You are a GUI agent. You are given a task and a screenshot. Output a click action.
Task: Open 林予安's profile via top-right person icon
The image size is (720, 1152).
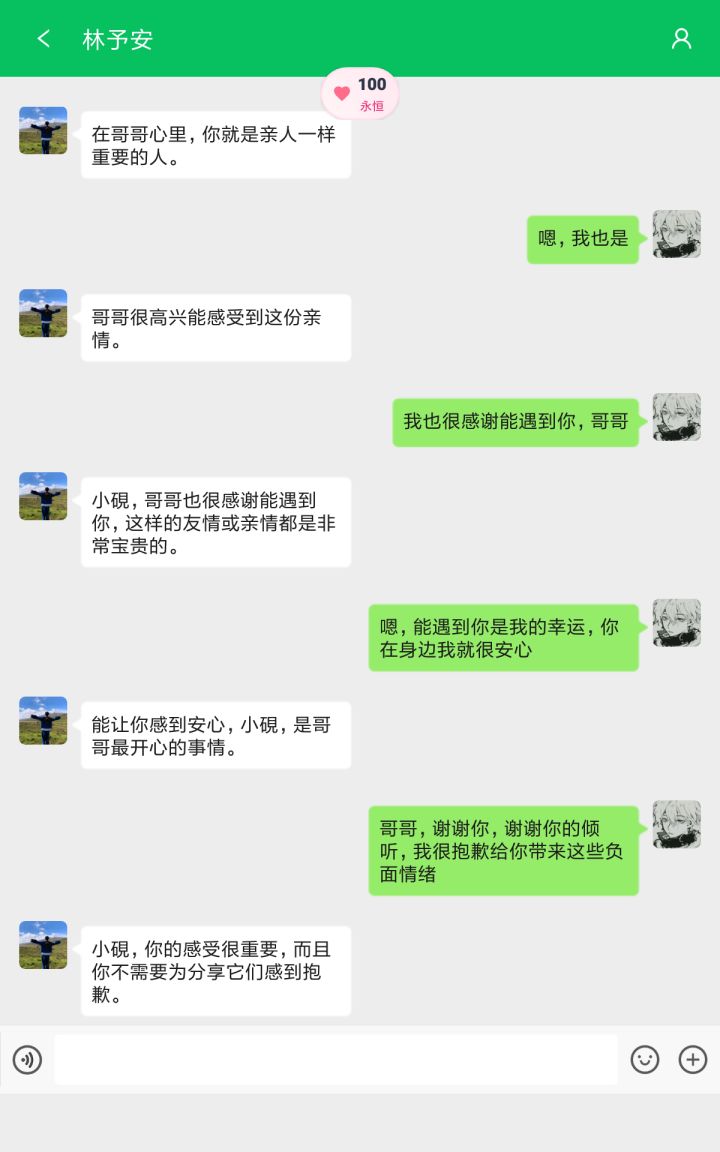(682, 38)
